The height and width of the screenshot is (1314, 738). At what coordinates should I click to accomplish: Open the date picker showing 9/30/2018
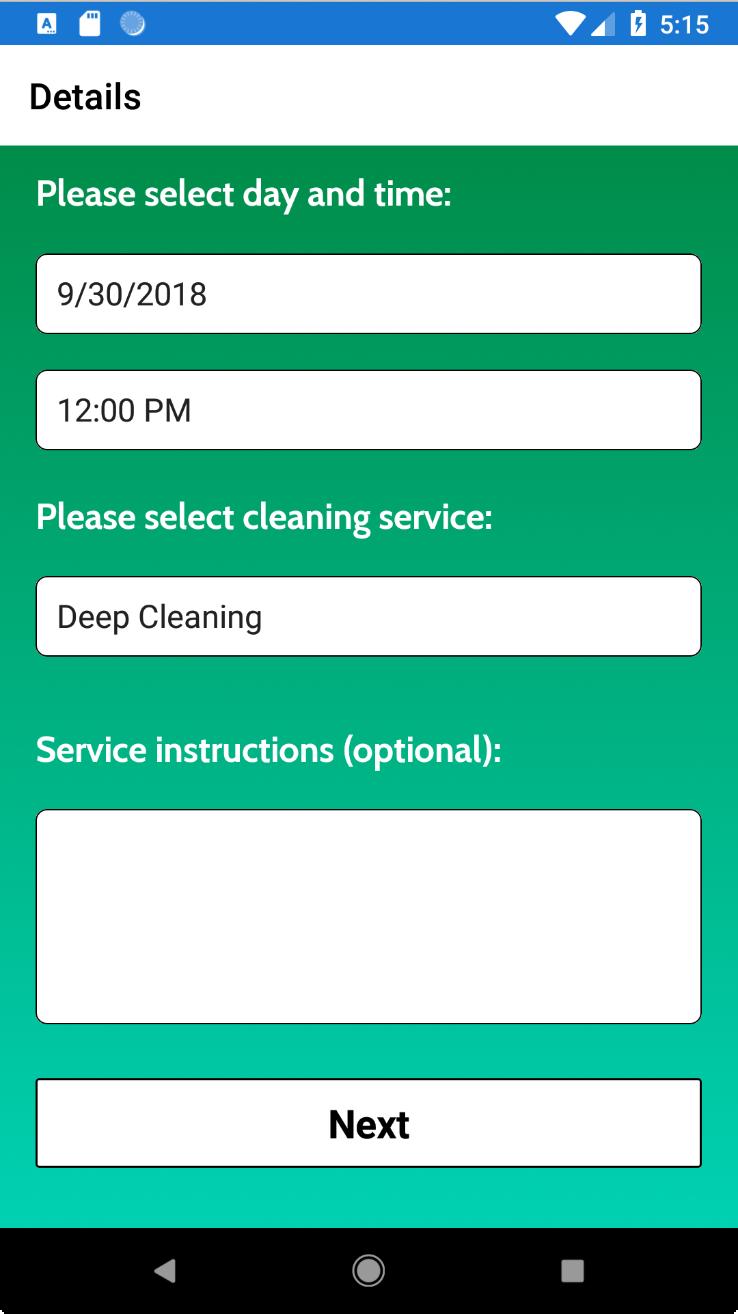[368, 293]
